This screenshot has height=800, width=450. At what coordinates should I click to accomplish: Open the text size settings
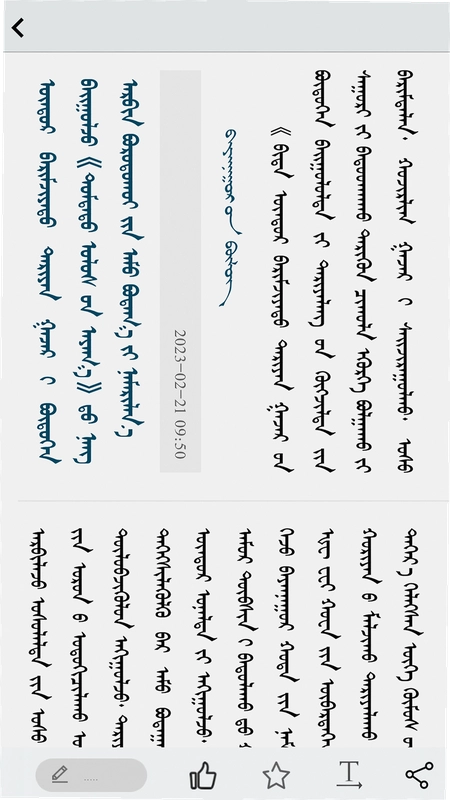349,775
